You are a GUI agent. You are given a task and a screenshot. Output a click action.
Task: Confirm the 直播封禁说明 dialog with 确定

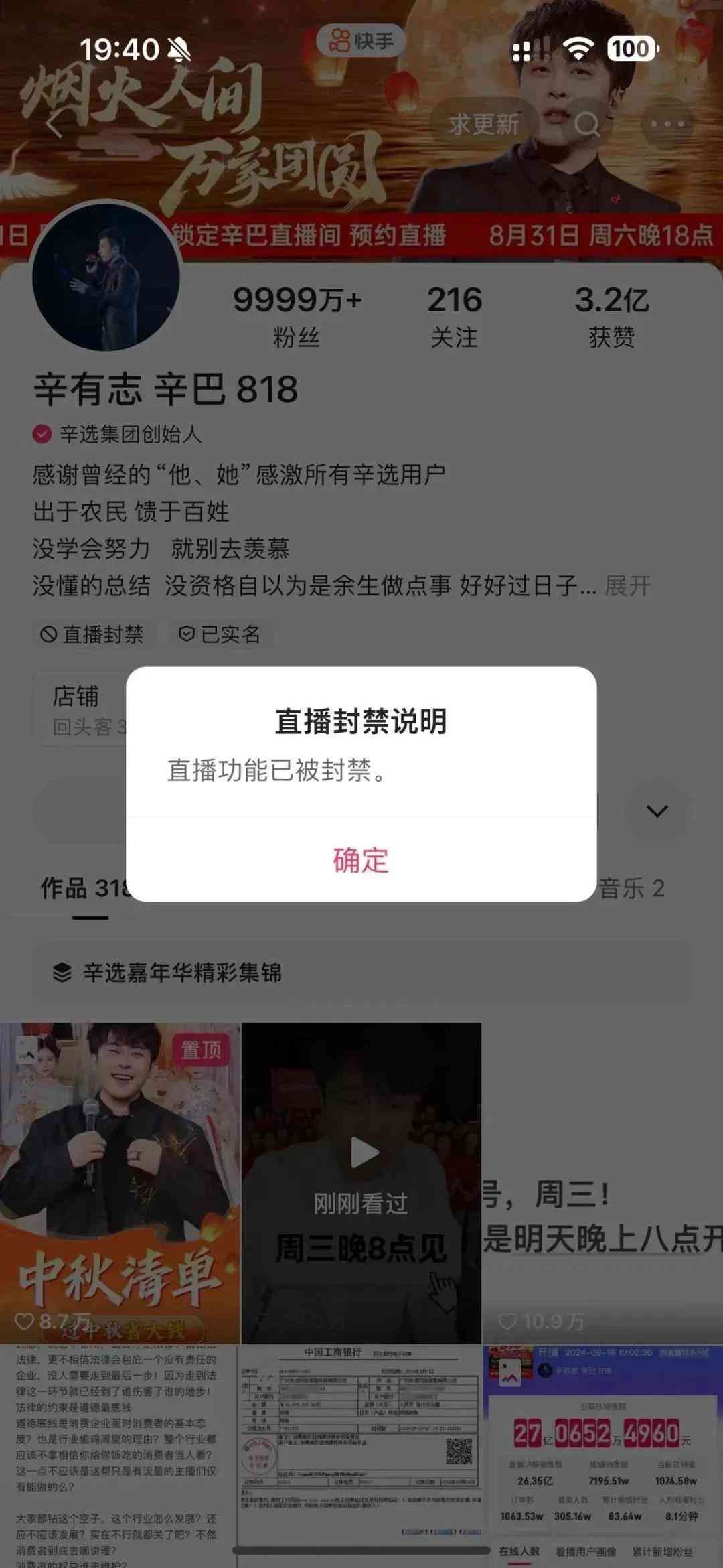[x=361, y=860]
